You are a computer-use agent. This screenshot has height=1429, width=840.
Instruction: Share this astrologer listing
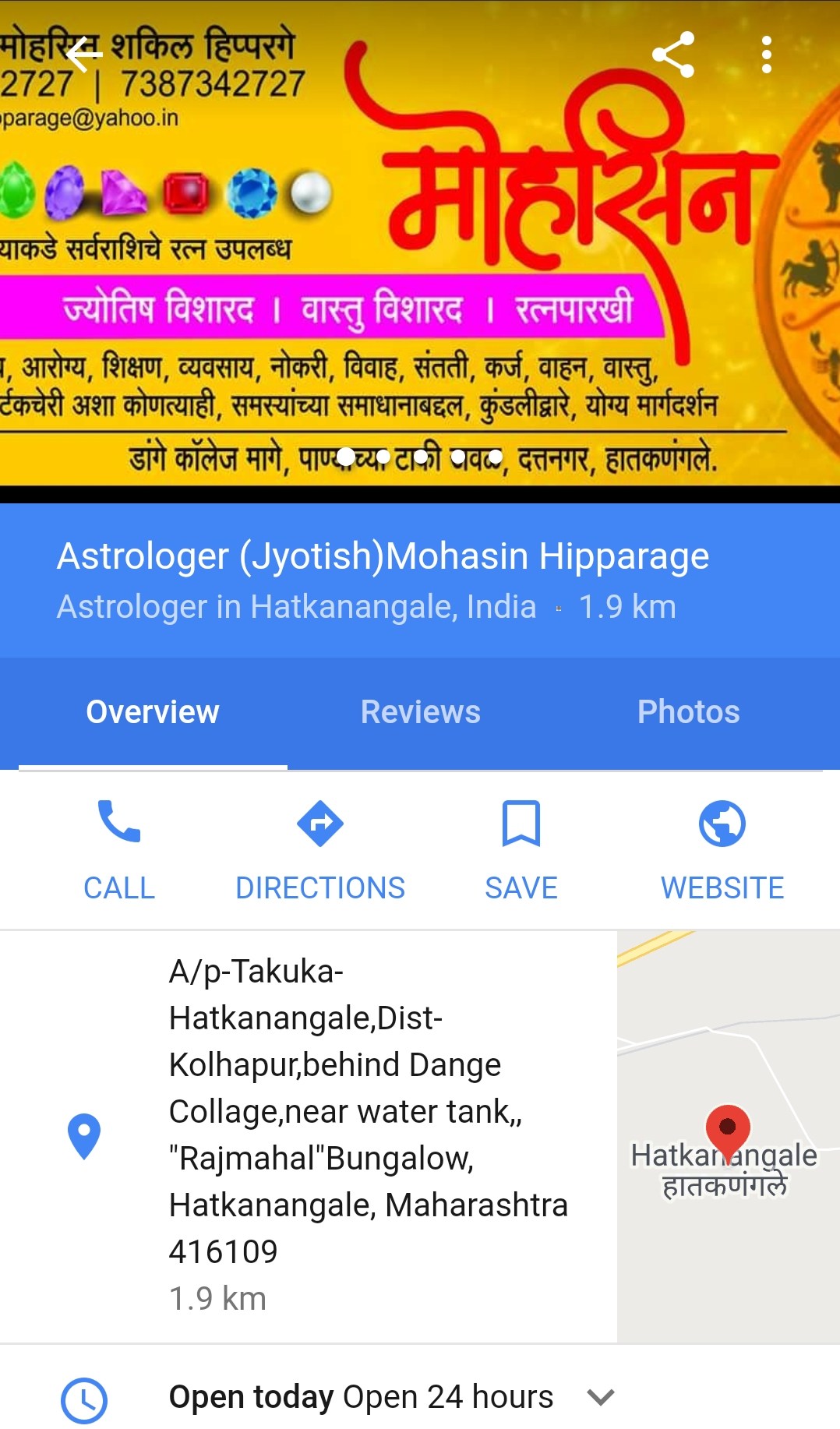pos(673,55)
